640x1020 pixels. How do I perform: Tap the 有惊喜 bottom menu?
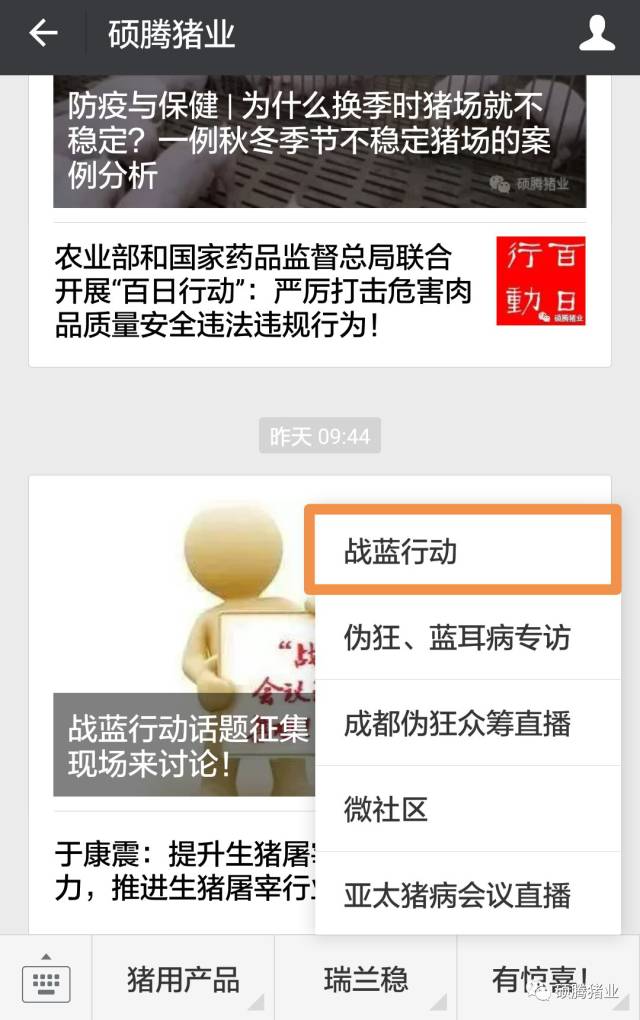(548, 979)
